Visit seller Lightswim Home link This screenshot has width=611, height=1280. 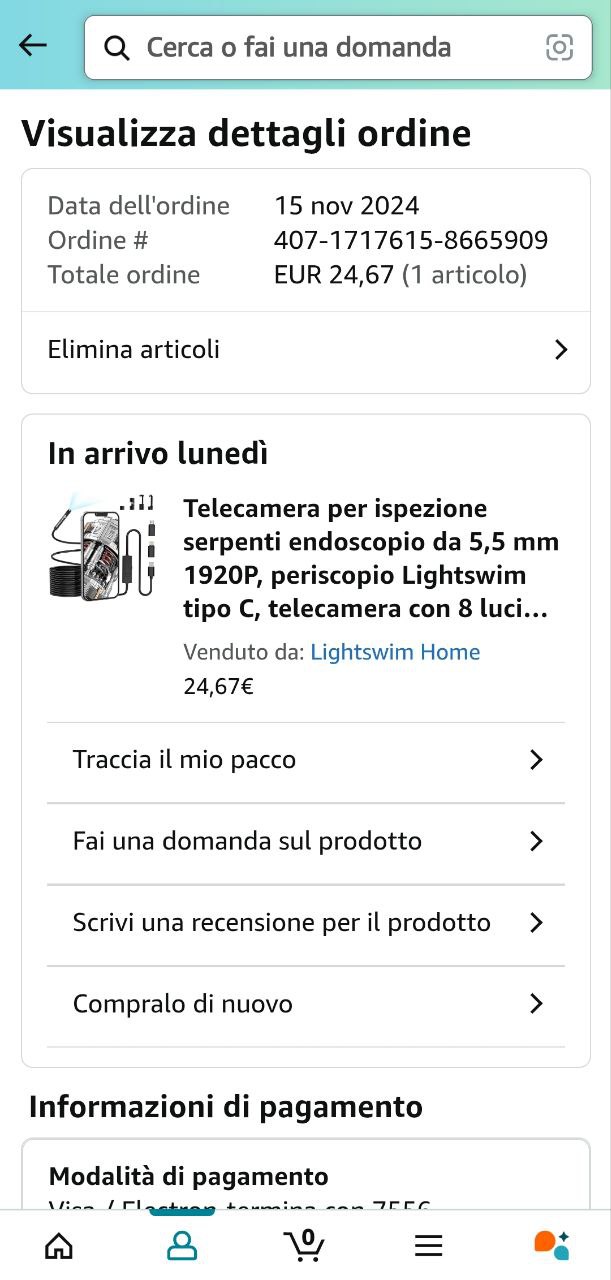(x=395, y=652)
